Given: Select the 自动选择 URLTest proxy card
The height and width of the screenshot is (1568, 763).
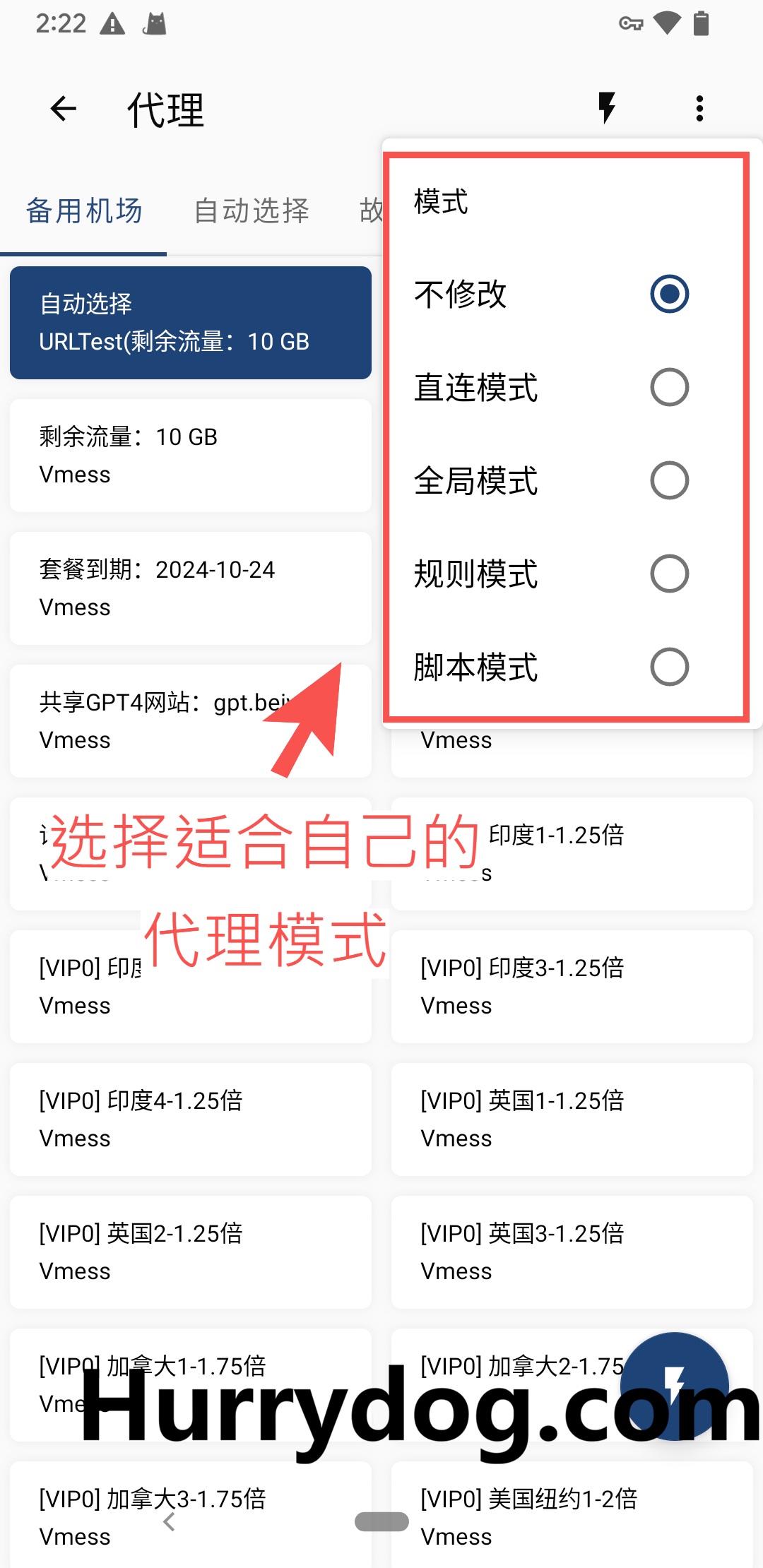Looking at the screenshot, I should pyautogui.click(x=191, y=323).
